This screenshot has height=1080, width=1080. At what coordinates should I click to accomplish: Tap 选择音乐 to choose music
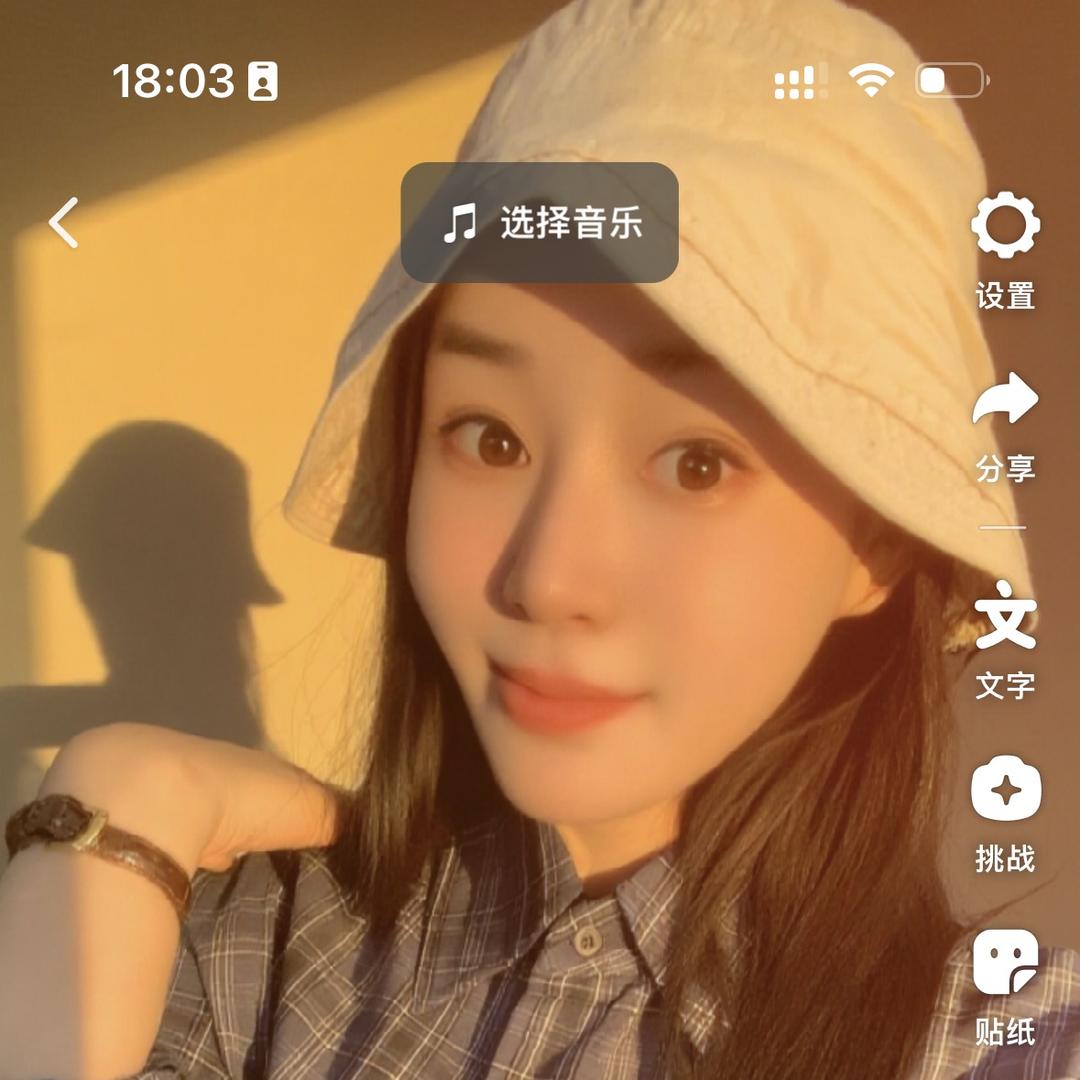(540, 222)
